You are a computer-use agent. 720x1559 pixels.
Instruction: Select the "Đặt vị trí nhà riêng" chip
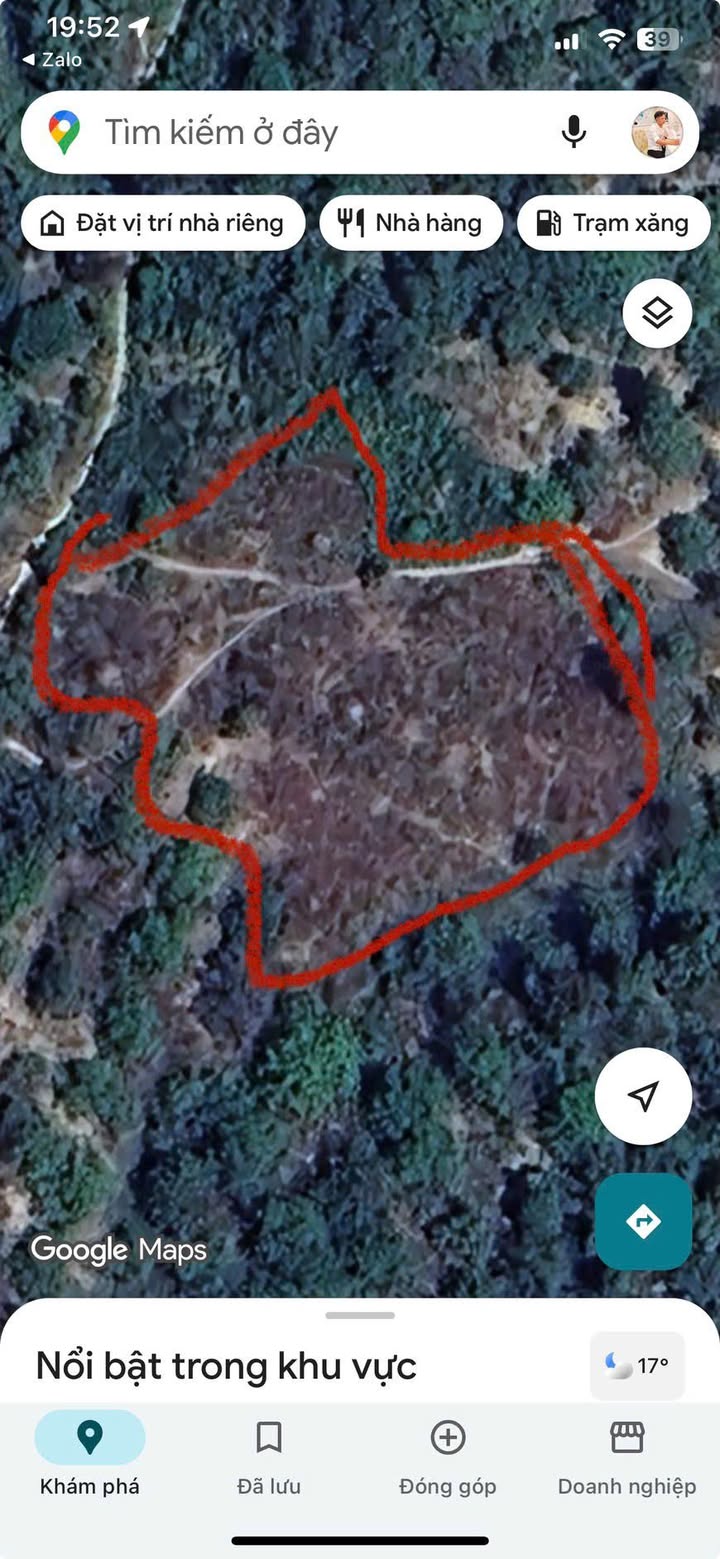coord(163,223)
